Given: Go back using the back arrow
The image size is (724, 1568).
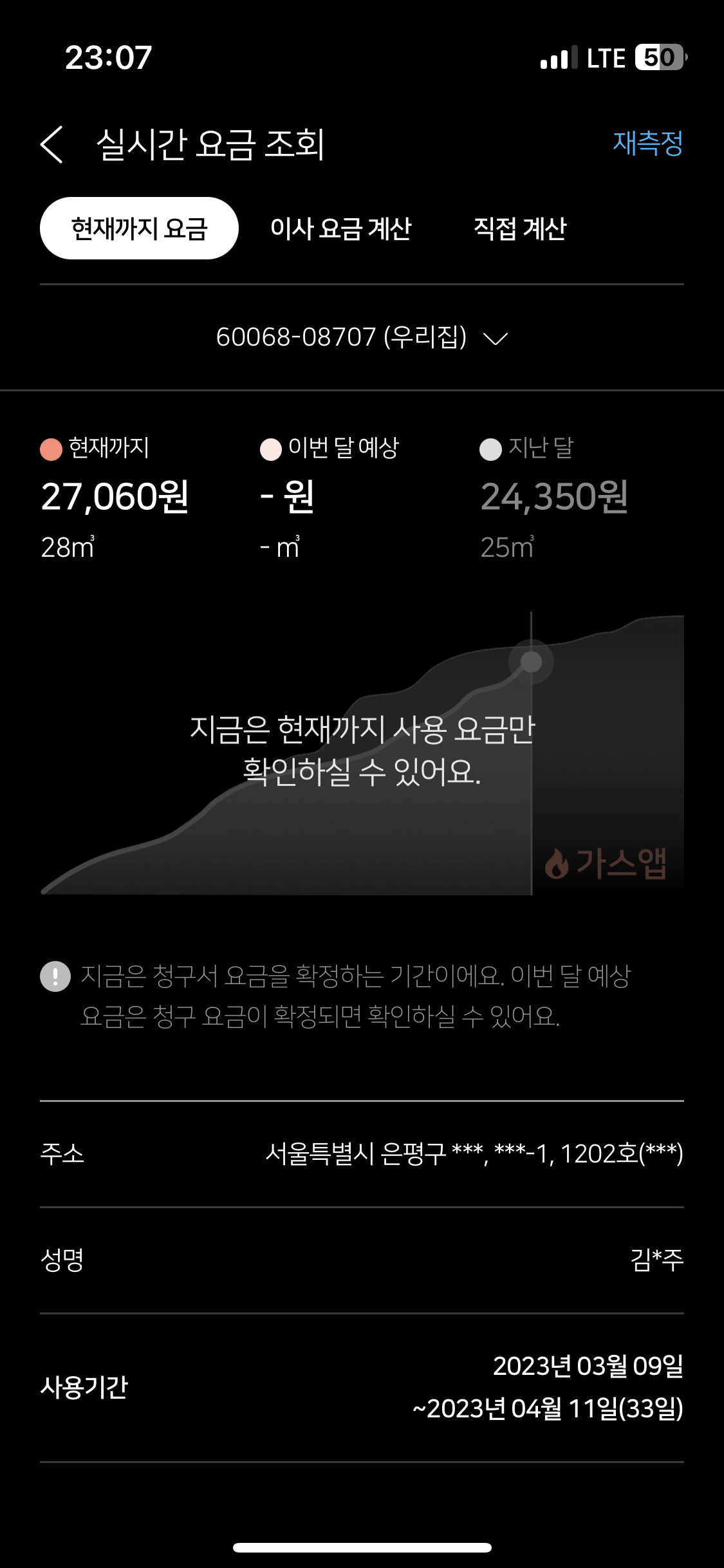Looking at the screenshot, I should point(51,144).
